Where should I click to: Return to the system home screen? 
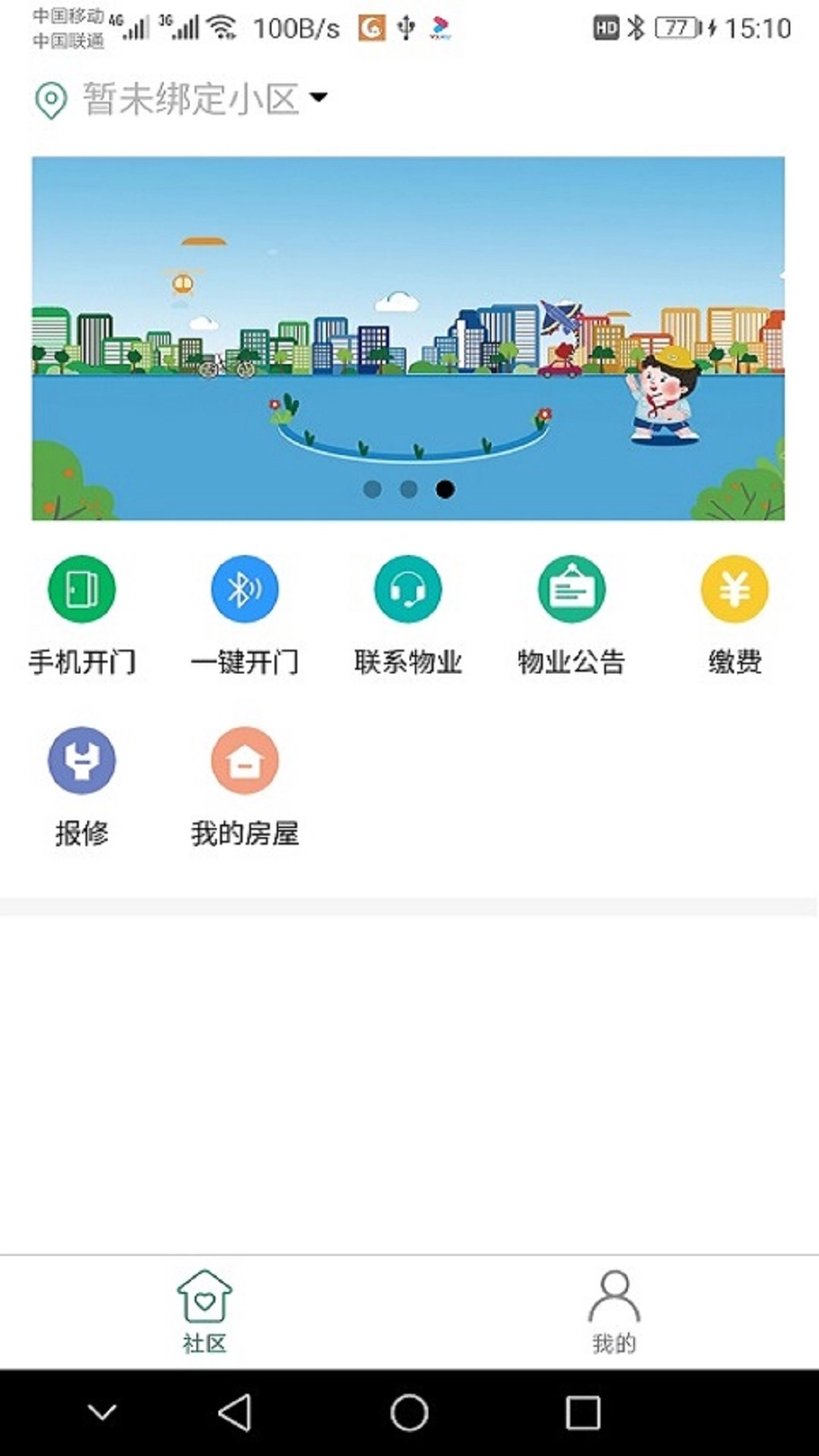point(409,1413)
